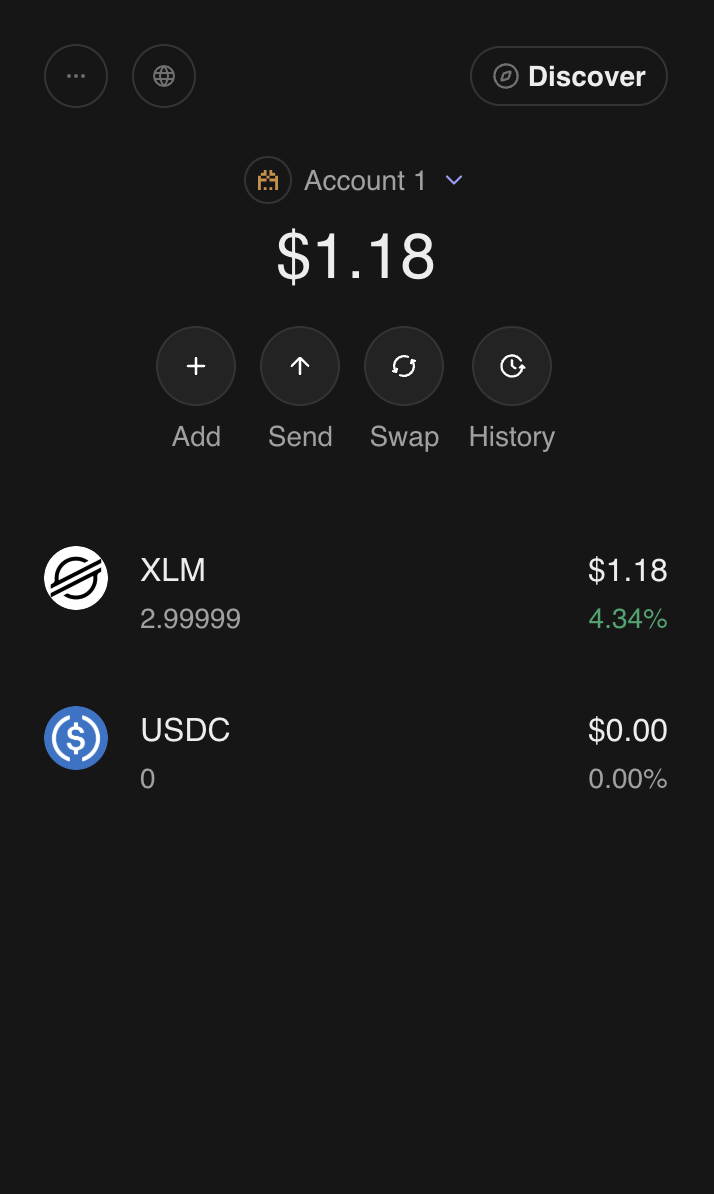
Task: Open the XLM asset details
Action: [356, 593]
